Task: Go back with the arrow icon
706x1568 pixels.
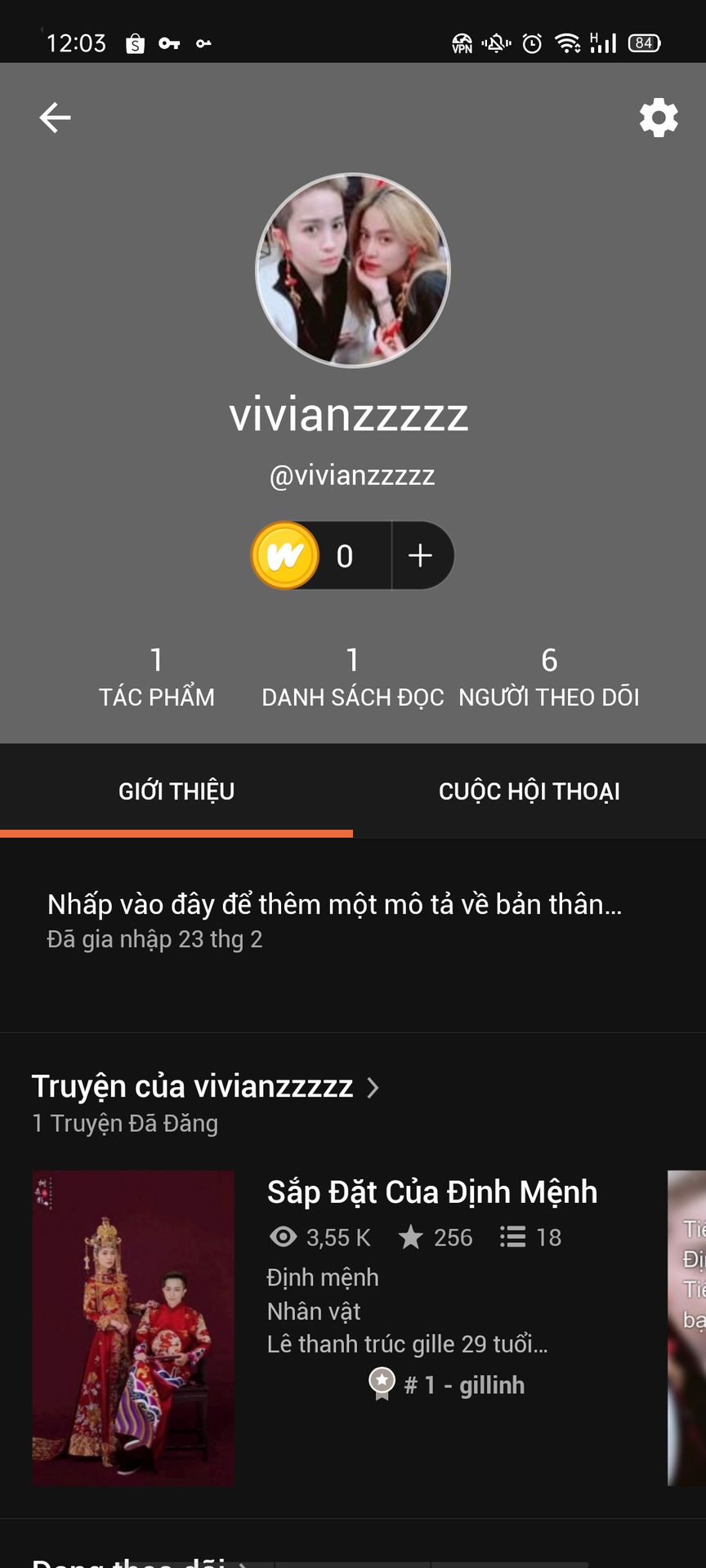Action: [55, 118]
